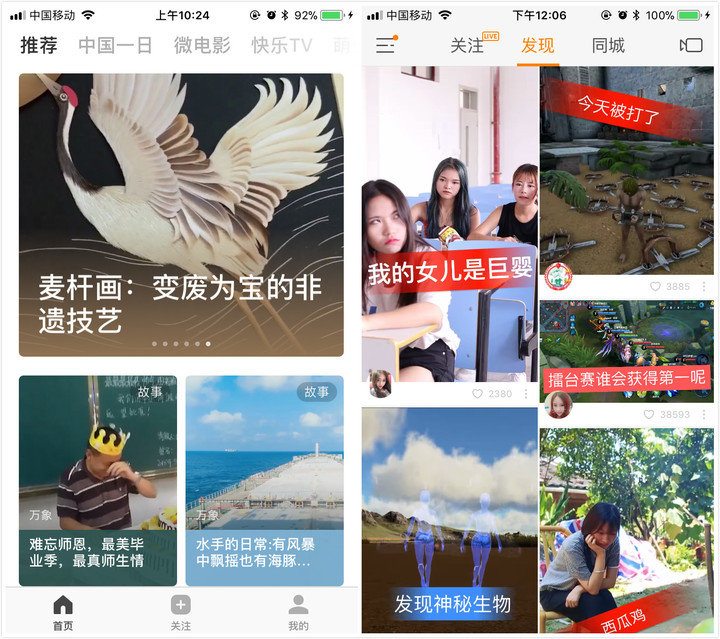
Task: Play the 发现神秘生物 video
Action: click(x=450, y=520)
